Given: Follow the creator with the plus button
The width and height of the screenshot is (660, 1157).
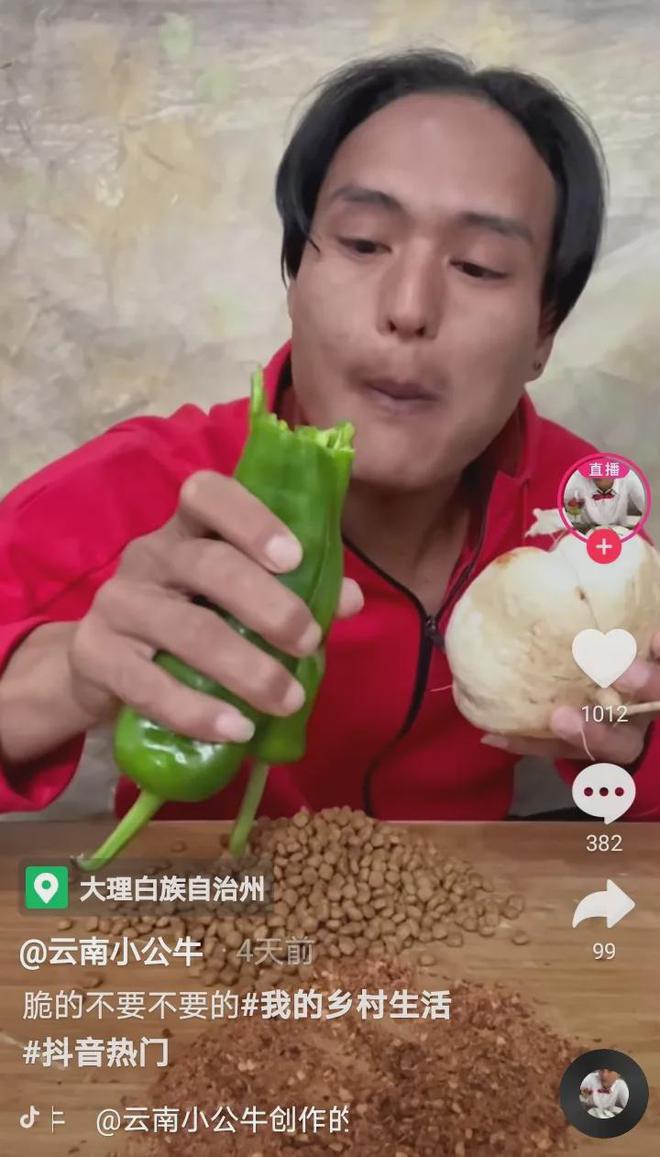Looking at the screenshot, I should [x=603, y=546].
